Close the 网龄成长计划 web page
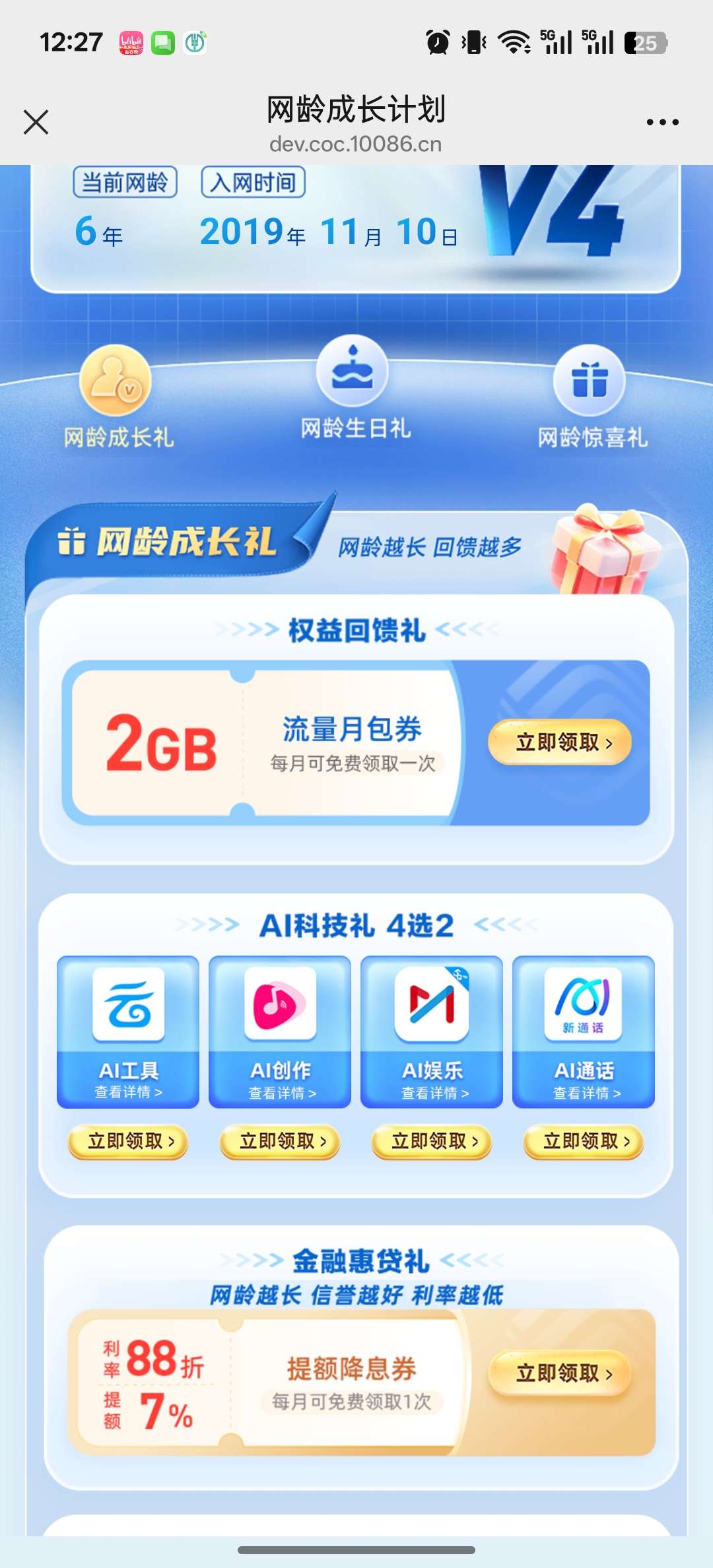713x1568 pixels. (36, 122)
